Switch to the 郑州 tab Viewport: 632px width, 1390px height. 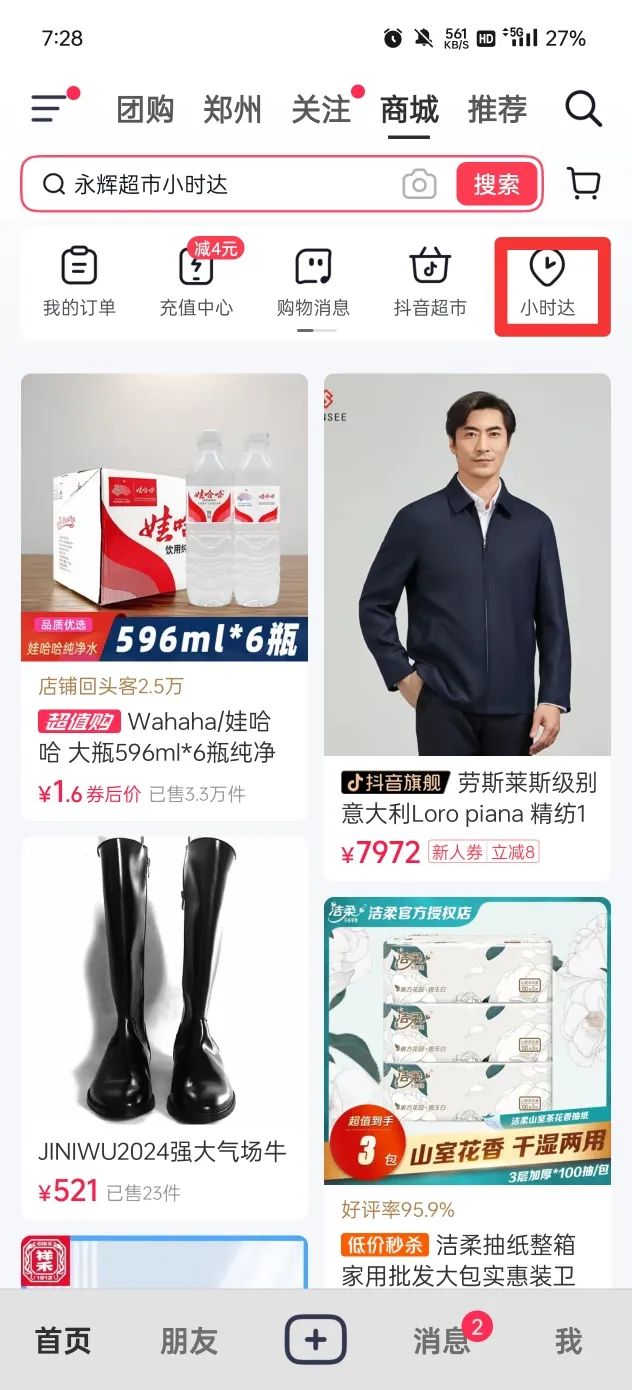[x=232, y=109]
